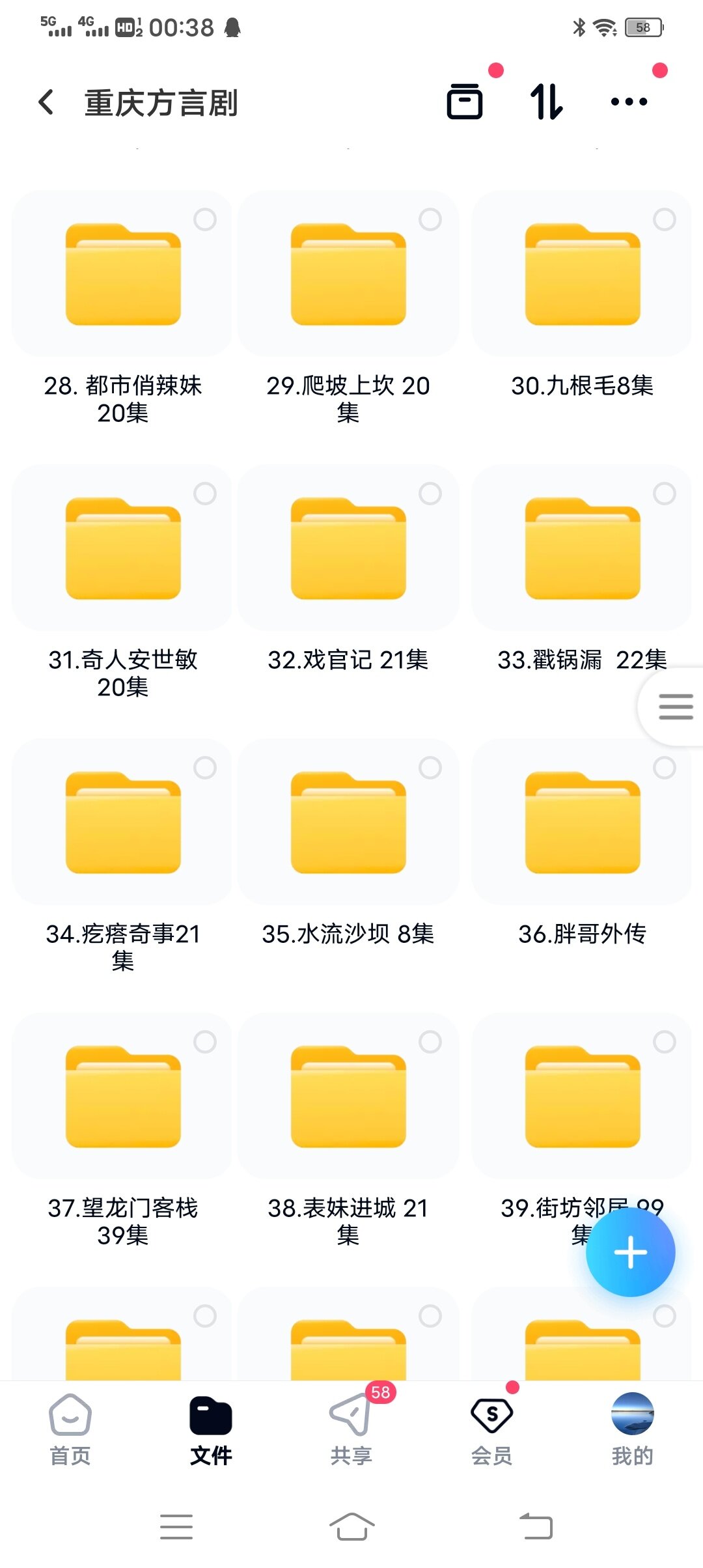Open folder 36.胖哥外传
703x1568 pixels.
[583, 823]
